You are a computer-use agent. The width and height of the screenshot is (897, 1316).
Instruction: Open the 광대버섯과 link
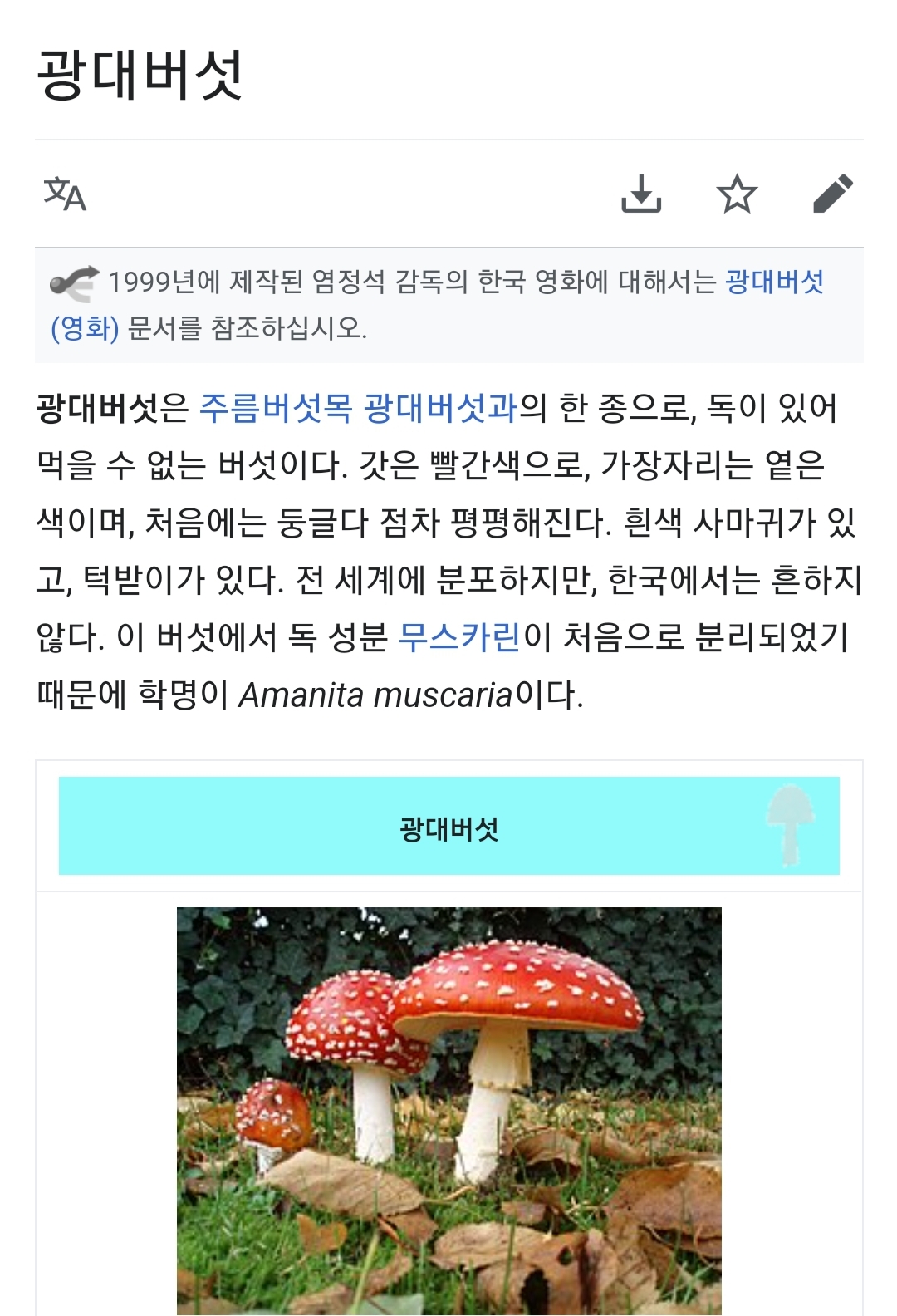click(440, 408)
